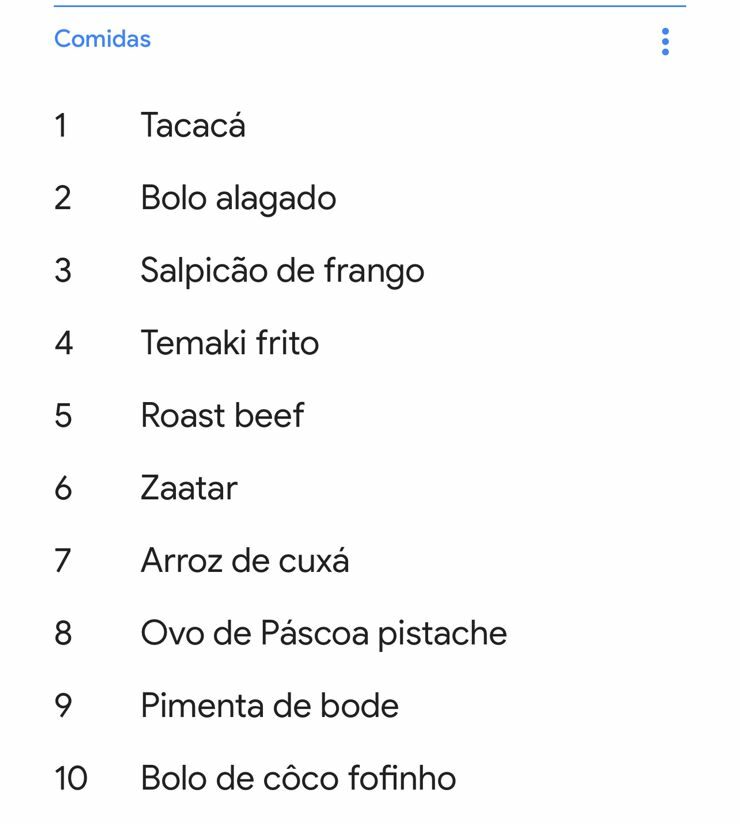Open Bolo de côco fofinho
The height and width of the screenshot is (824, 740).
pos(298,778)
